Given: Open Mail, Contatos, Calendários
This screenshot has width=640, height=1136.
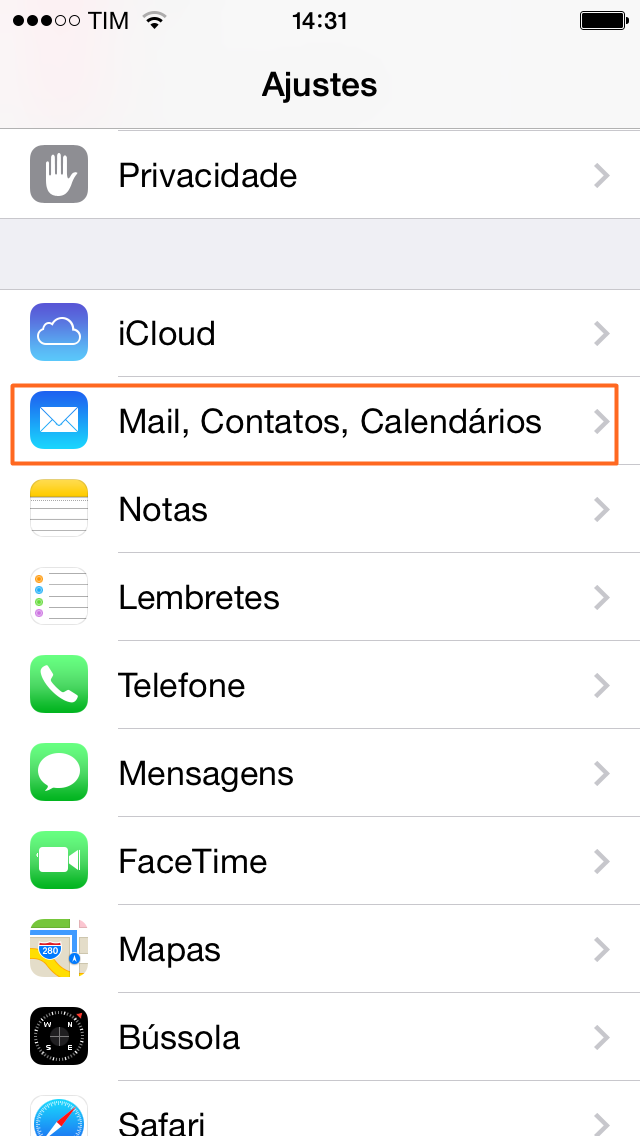Looking at the screenshot, I should [x=320, y=421].
